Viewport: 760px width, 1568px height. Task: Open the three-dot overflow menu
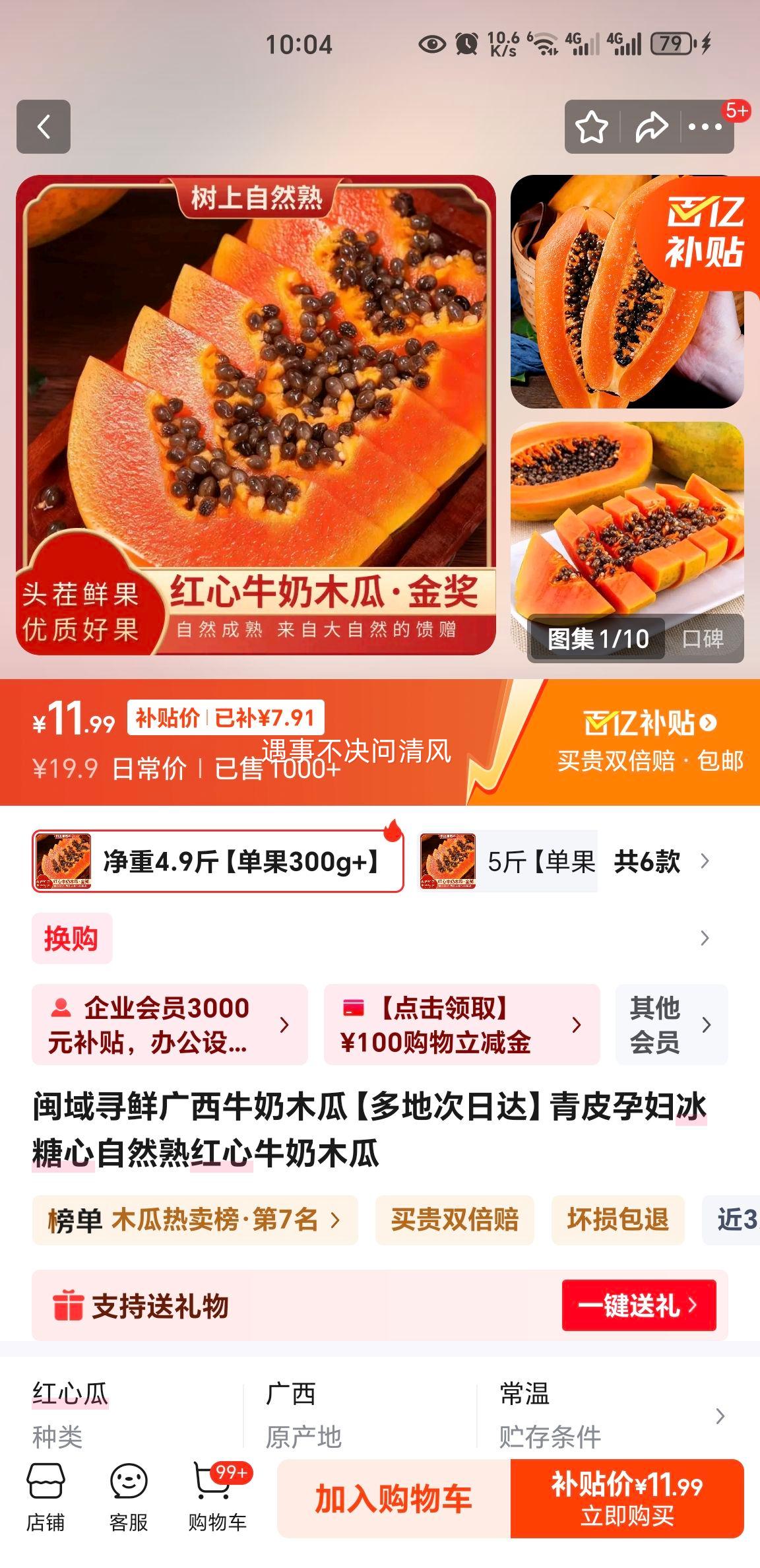click(x=705, y=127)
